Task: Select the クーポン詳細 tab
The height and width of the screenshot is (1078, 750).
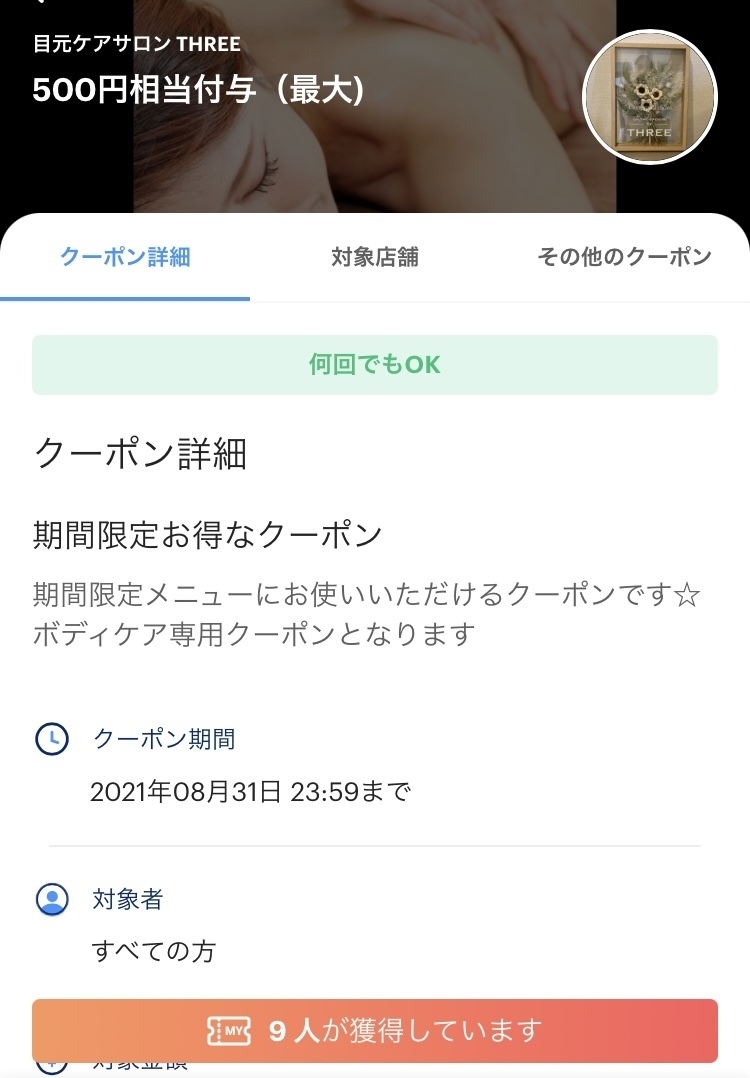Action: pyautogui.click(x=125, y=257)
